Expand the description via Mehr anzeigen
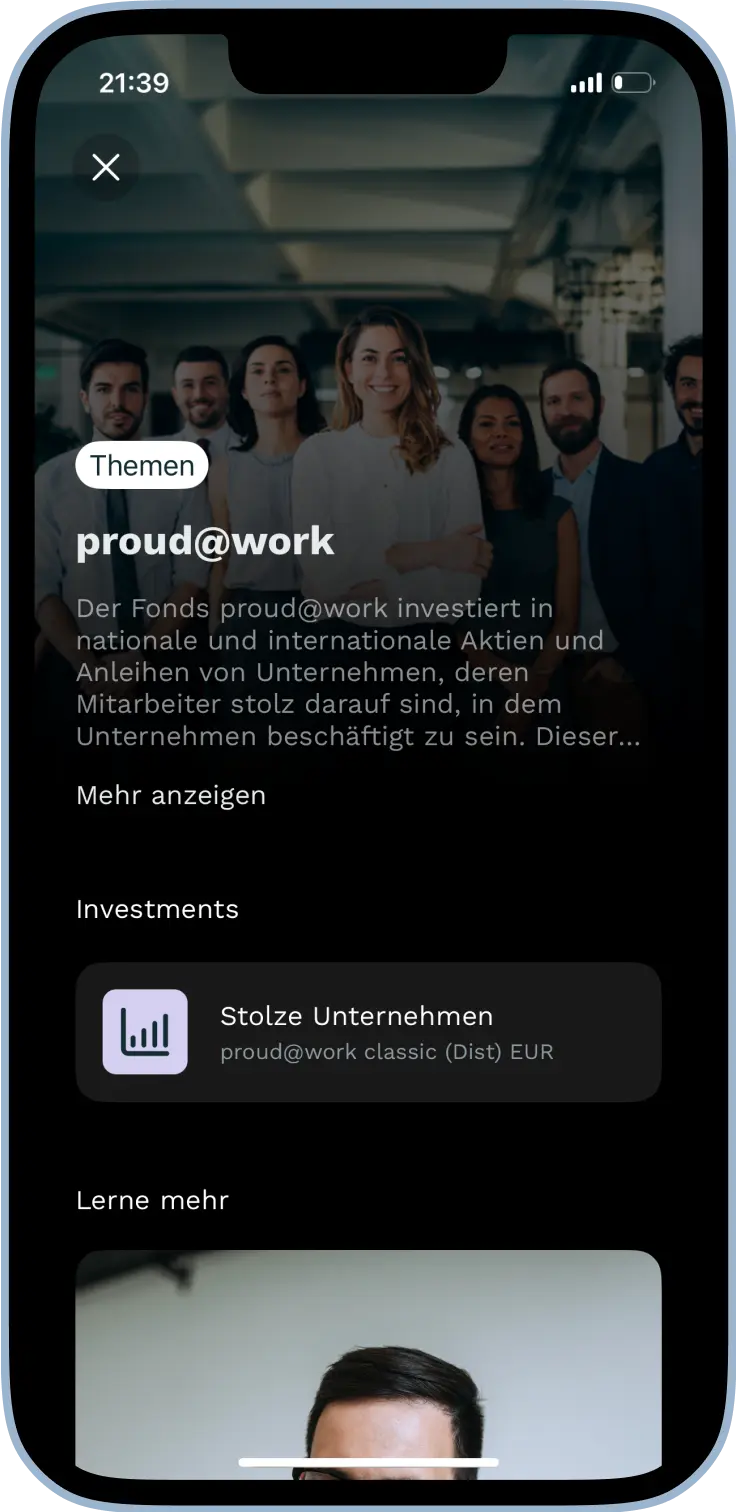This screenshot has height=1512, width=736. pyautogui.click(x=170, y=795)
